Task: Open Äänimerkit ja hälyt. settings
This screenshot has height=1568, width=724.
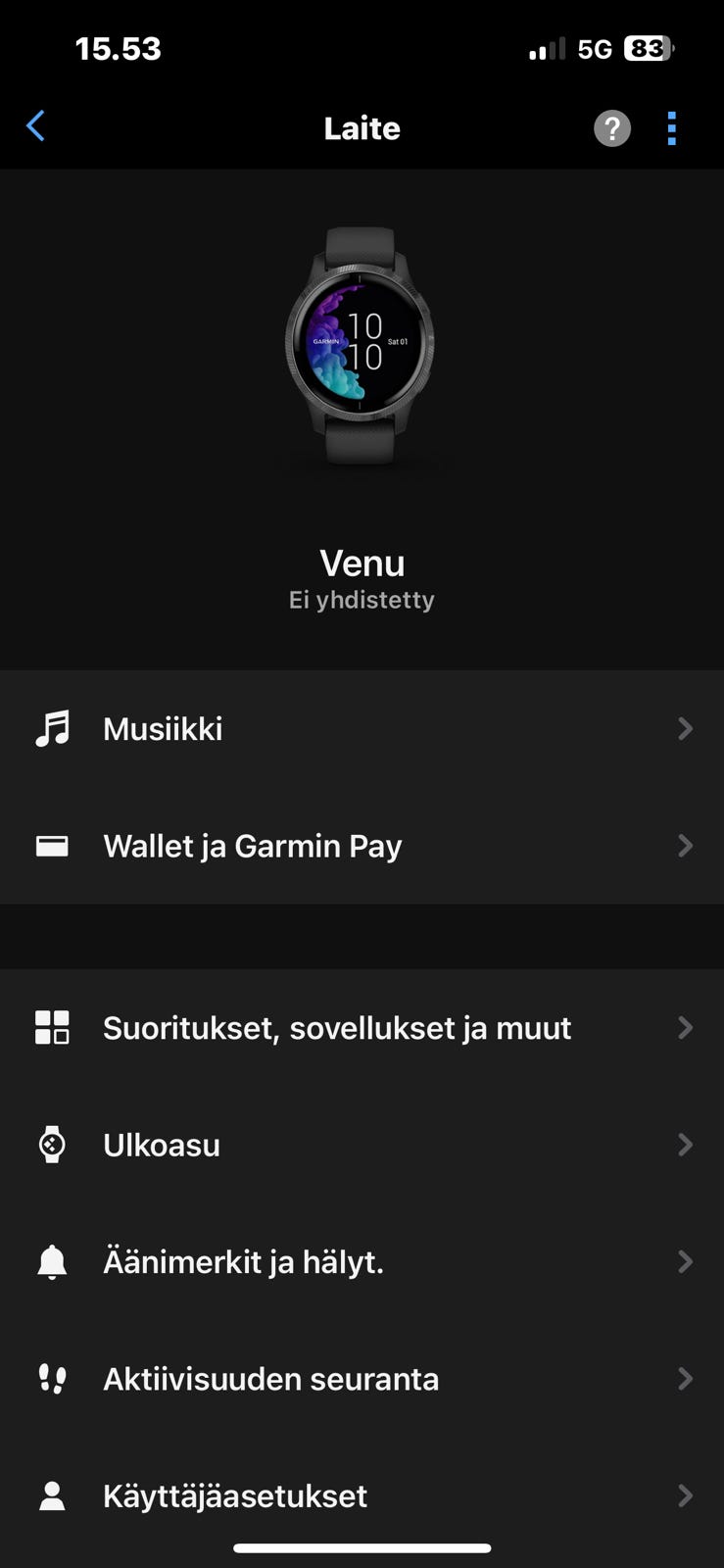Action: 362,1262
